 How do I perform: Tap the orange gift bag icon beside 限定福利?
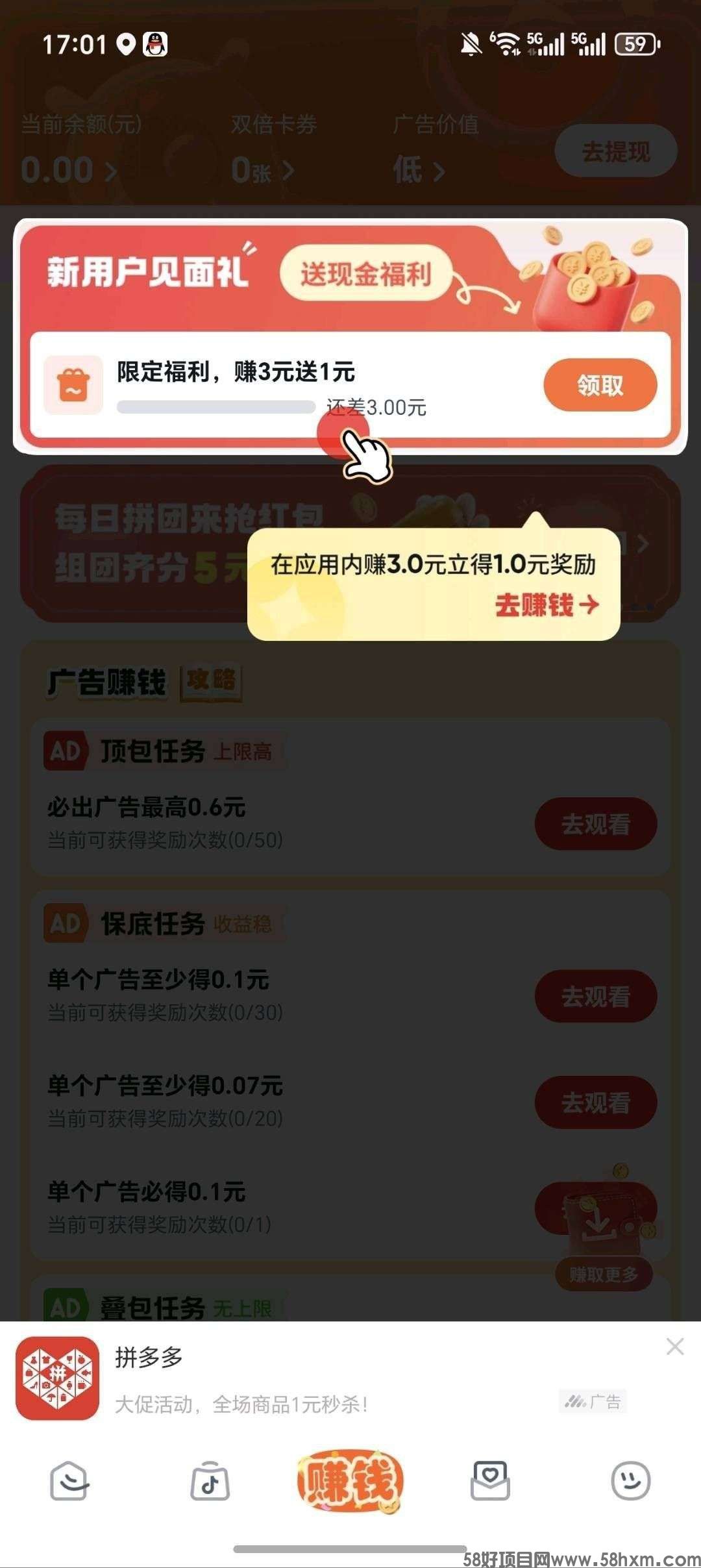73,384
